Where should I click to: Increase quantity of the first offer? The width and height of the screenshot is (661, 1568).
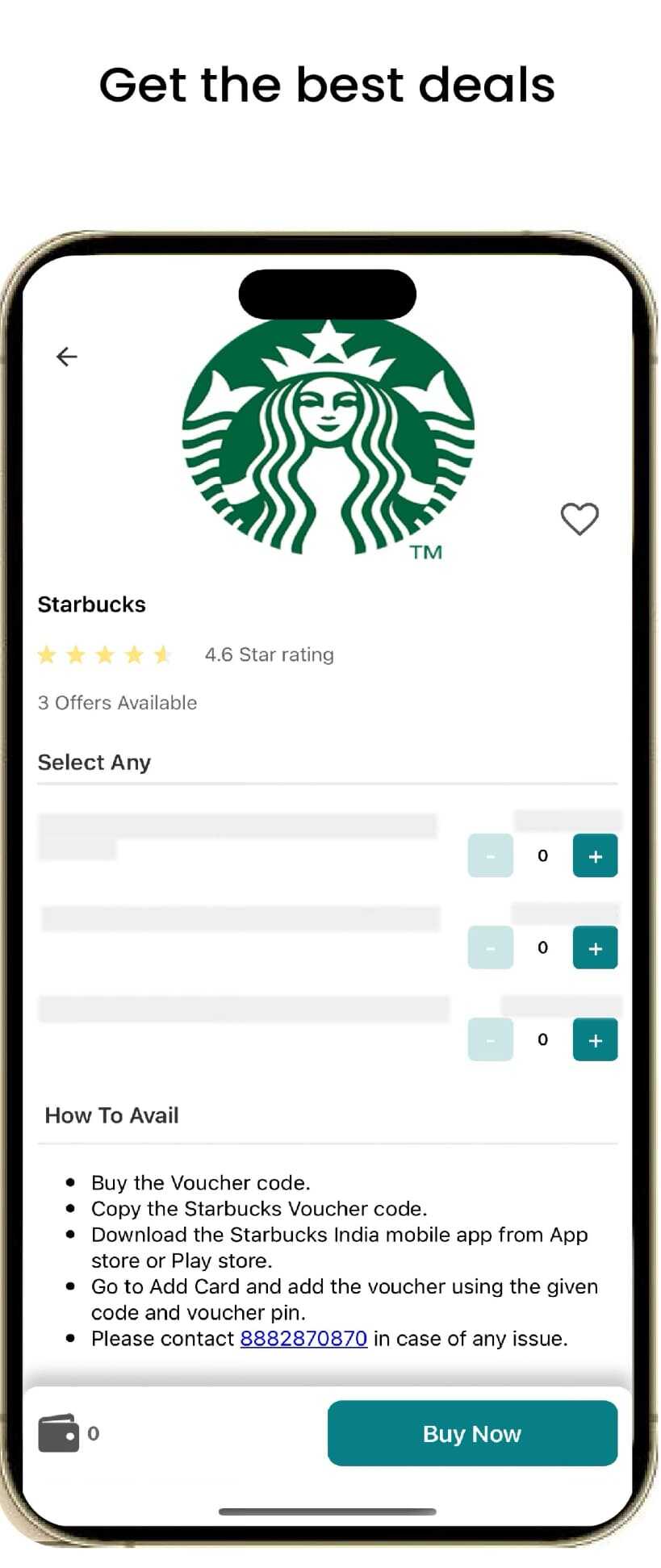click(x=595, y=855)
